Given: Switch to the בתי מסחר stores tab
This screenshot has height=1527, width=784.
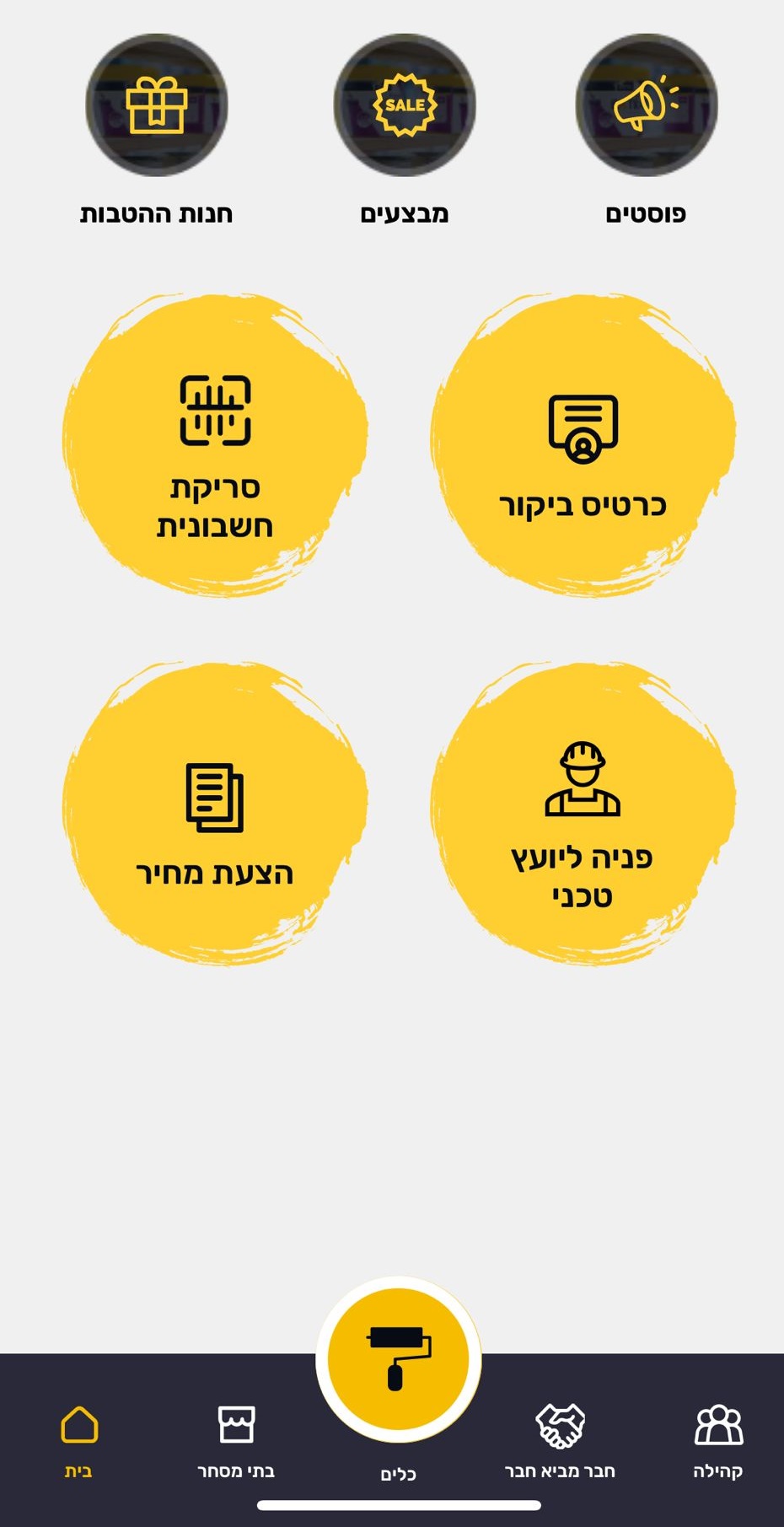Looking at the screenshot, I should point(236,1442).
